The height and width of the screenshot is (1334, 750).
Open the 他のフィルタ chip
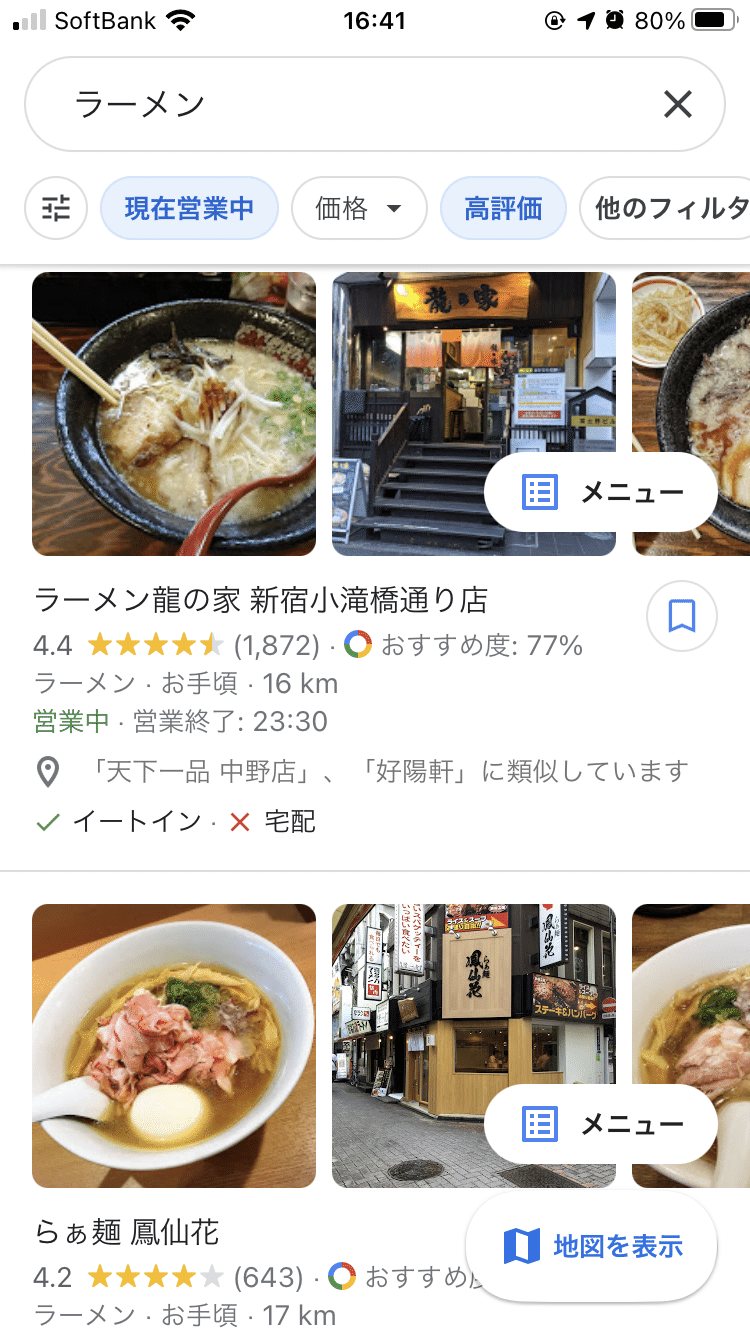pos(668,209)
